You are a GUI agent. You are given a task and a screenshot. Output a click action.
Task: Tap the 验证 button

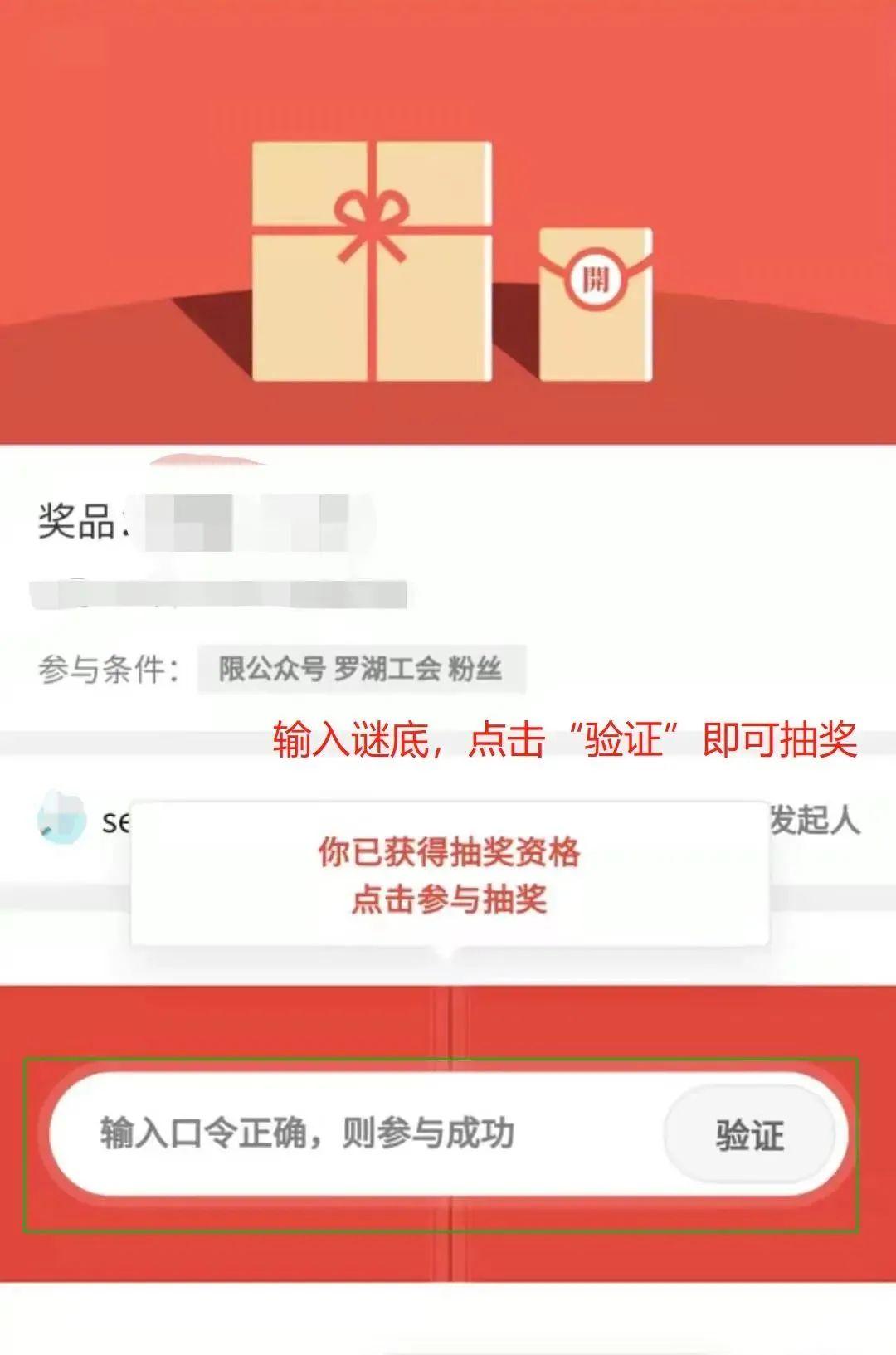click(749, 1135)
